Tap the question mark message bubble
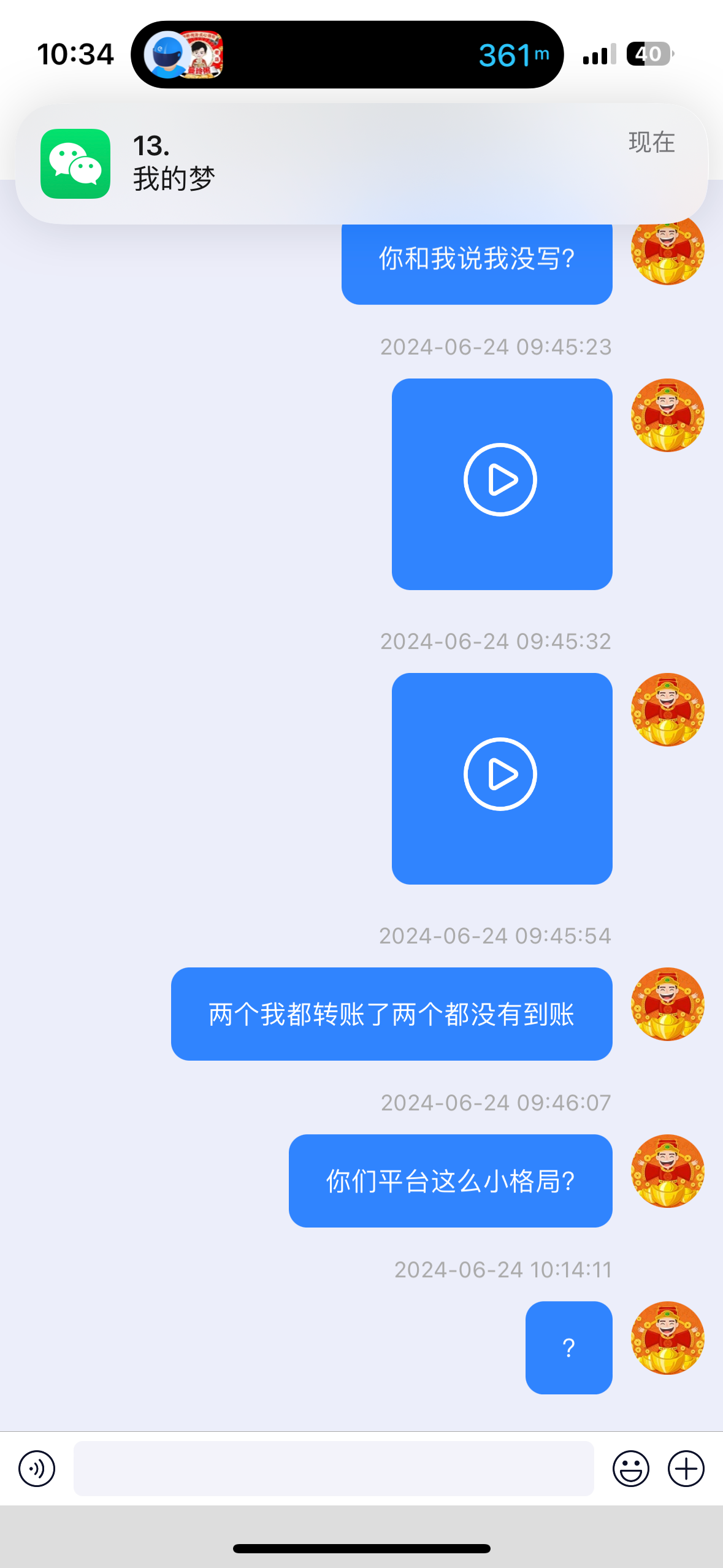The width and height of the screenshot is (723, 1568). 568,1348
